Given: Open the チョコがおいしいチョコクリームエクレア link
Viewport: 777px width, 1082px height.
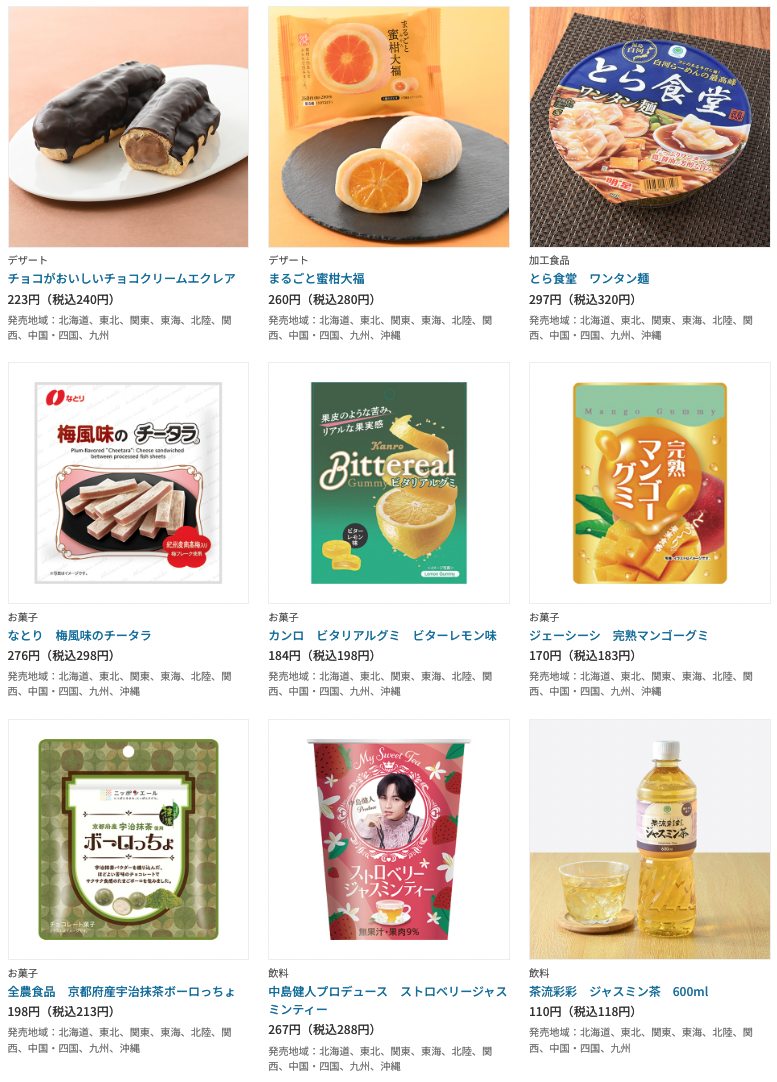Looking at the screenshot, I should pyautogui.click(x=122, y=279).
